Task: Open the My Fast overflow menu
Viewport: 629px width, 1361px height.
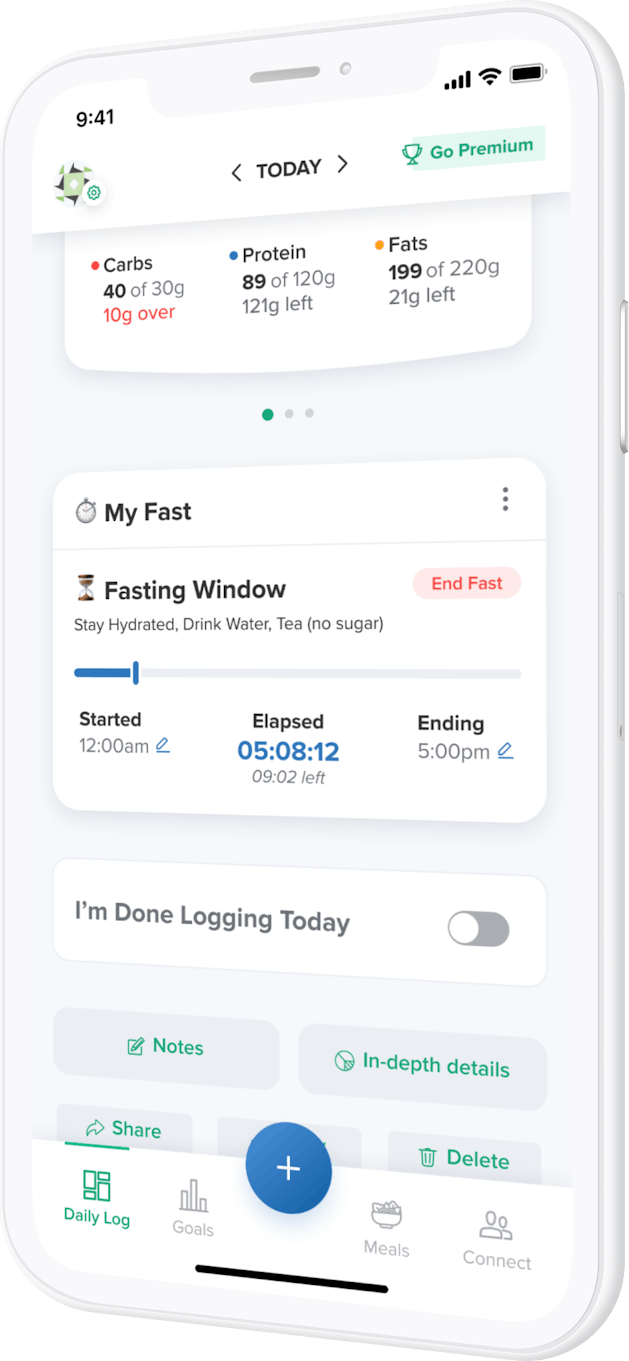Action: 505,498
